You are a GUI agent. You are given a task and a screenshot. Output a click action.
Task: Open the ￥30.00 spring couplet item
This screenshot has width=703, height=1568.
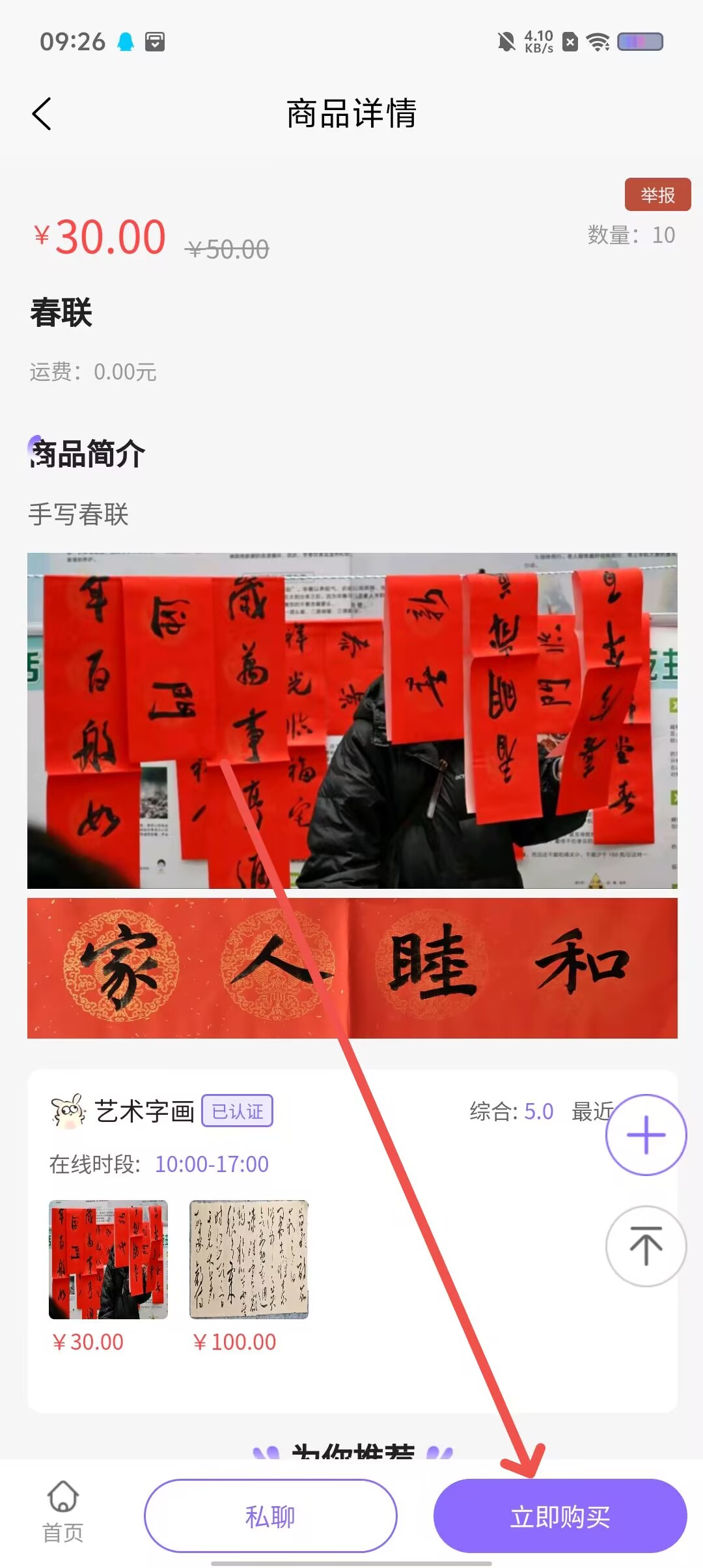[x=108, y=1260]
